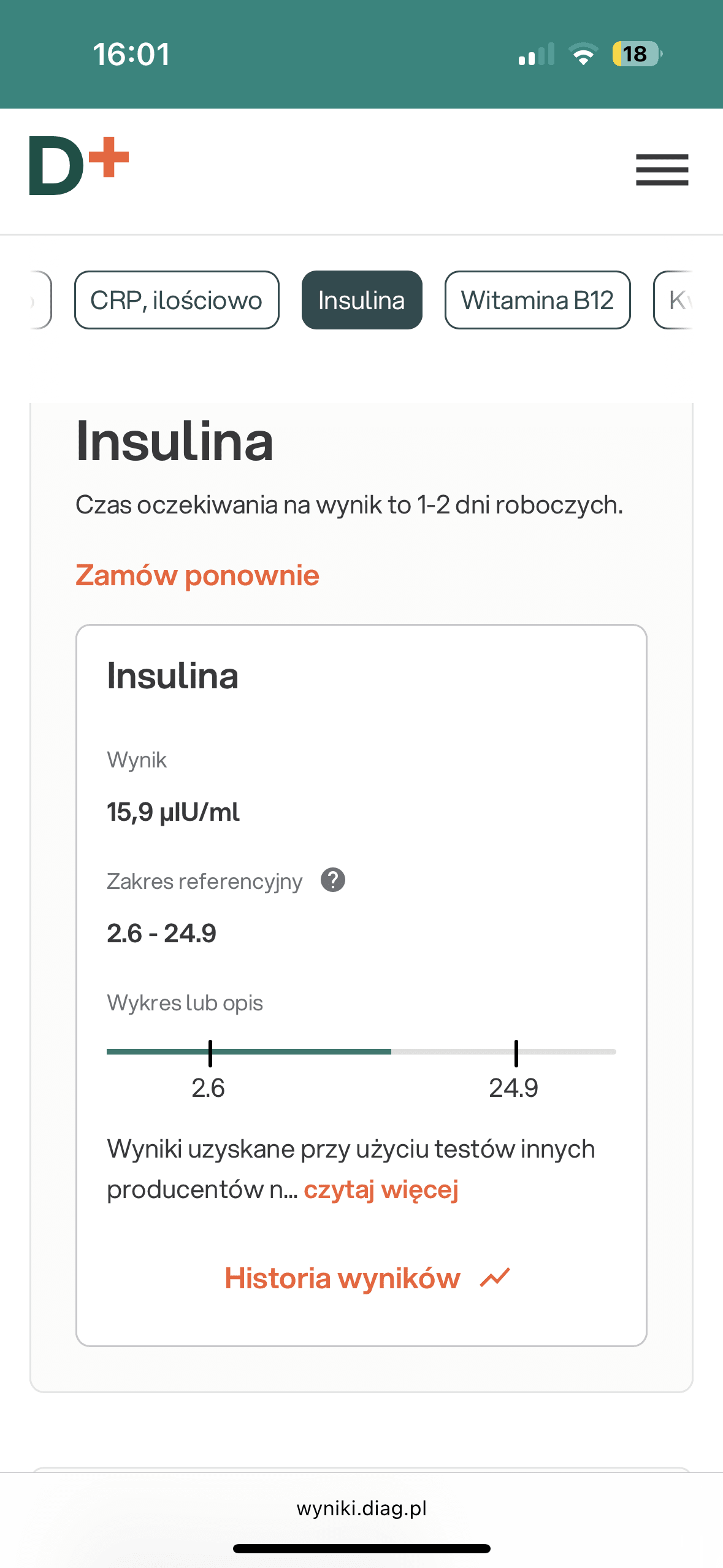Switch to the Witamina B12 chip
This screenshot has height=1568, width=723.
(x=537, y=300)
